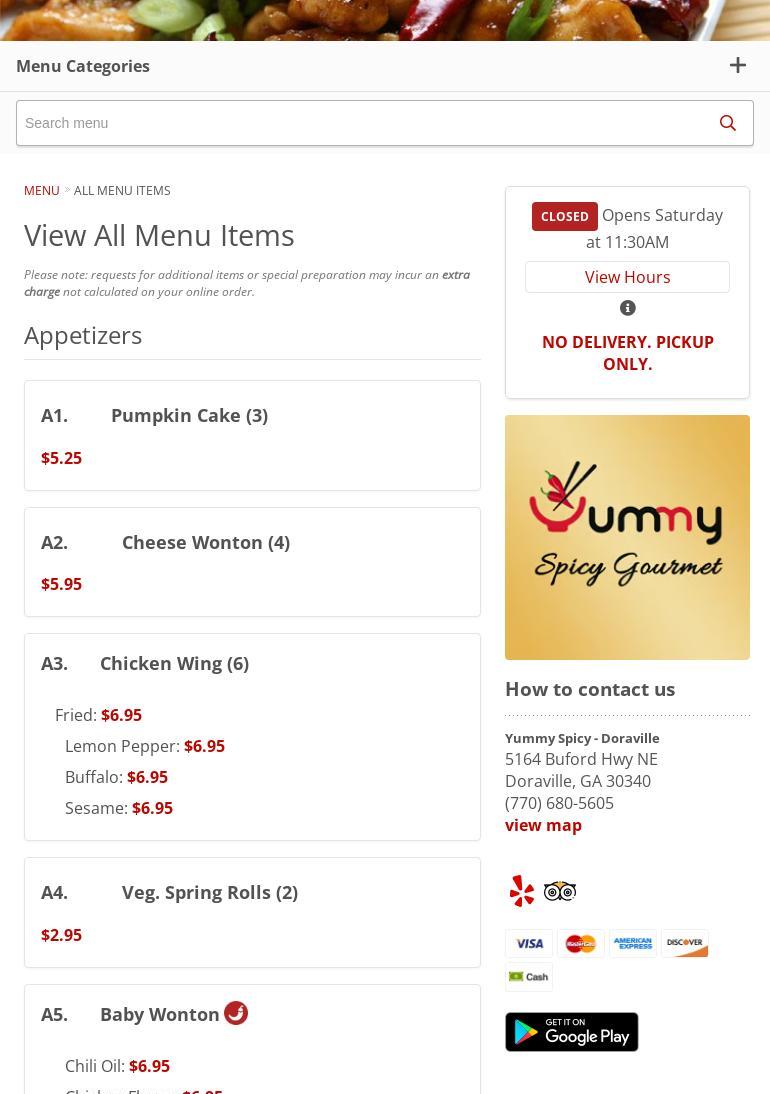This screenshot has width=770, height=1094.
Task: Call the (770) 680-5605 phone number
Action: [x=559, y=803]
